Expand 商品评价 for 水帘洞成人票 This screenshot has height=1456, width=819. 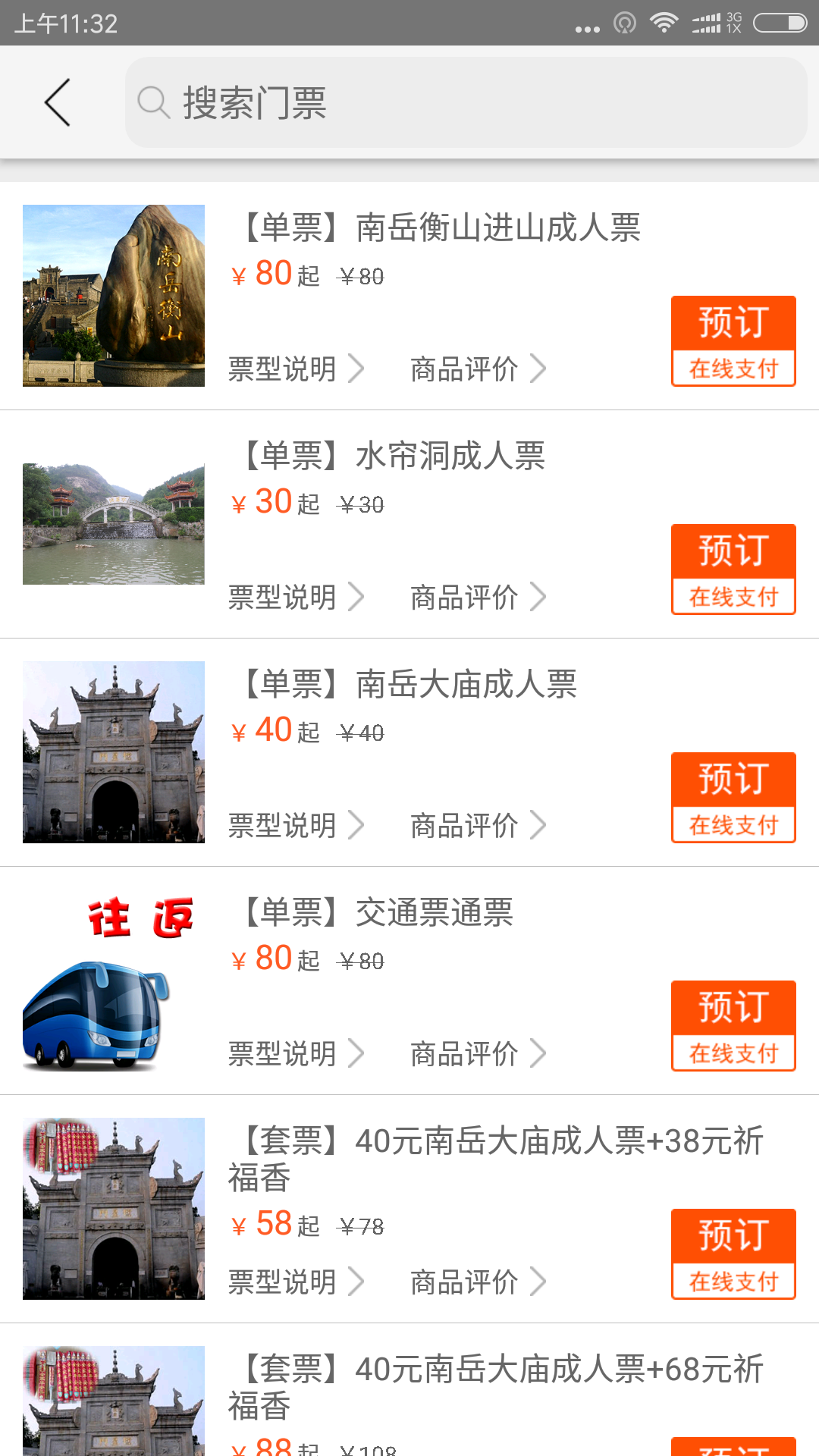coord(465,597)
